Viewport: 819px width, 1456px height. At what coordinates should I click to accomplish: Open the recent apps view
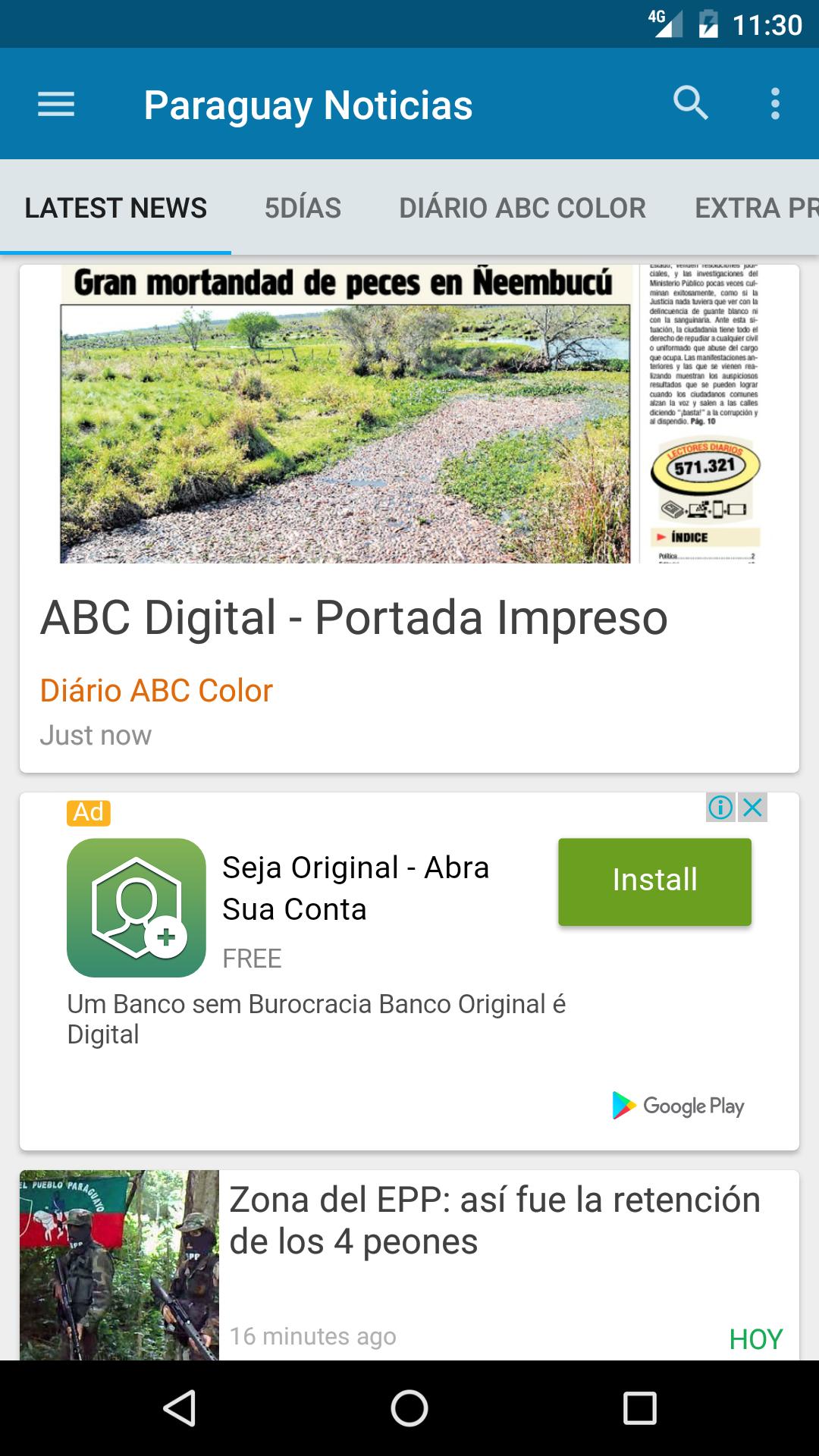click(x=639, y=1408)
